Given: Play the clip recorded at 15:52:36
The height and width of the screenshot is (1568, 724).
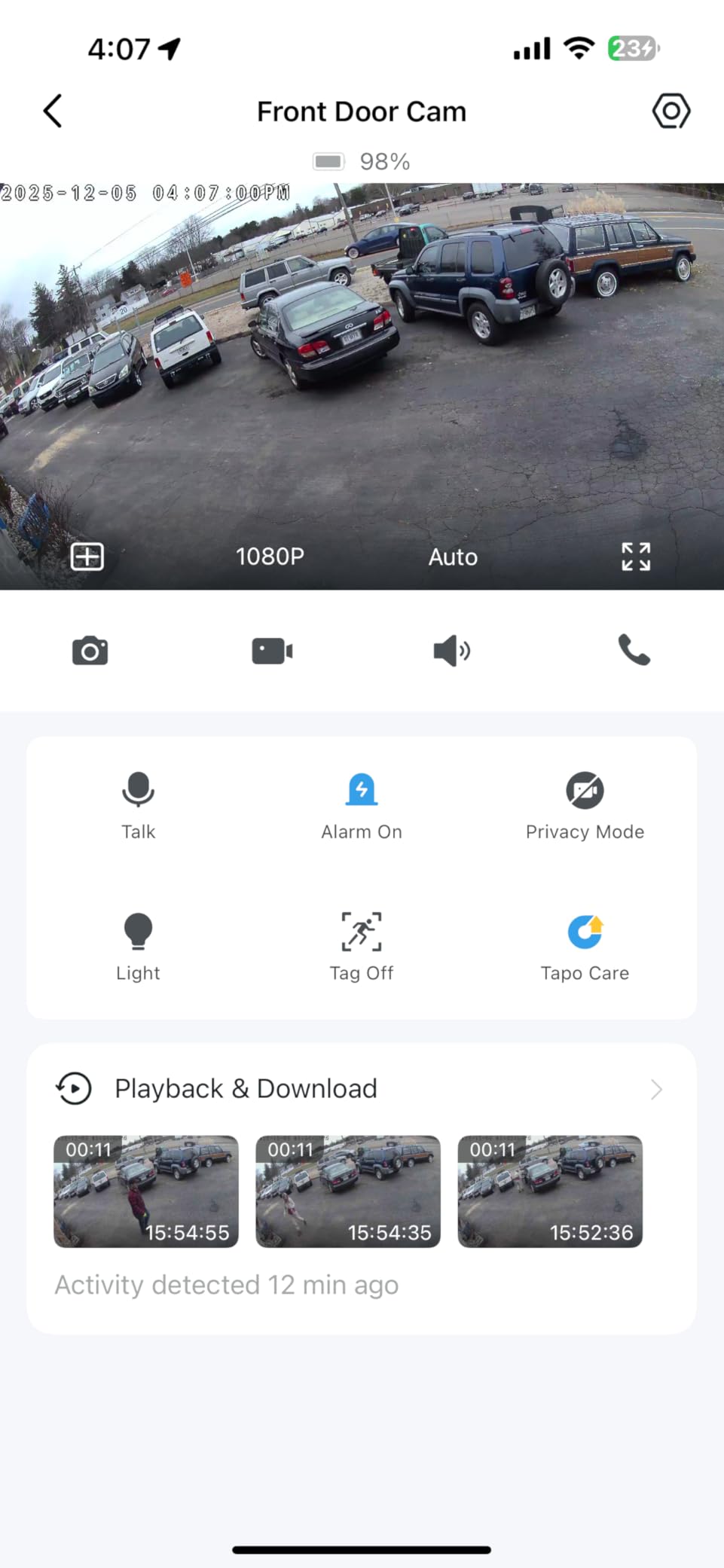Looking at the screenshot, I should tap(550, 1191).
